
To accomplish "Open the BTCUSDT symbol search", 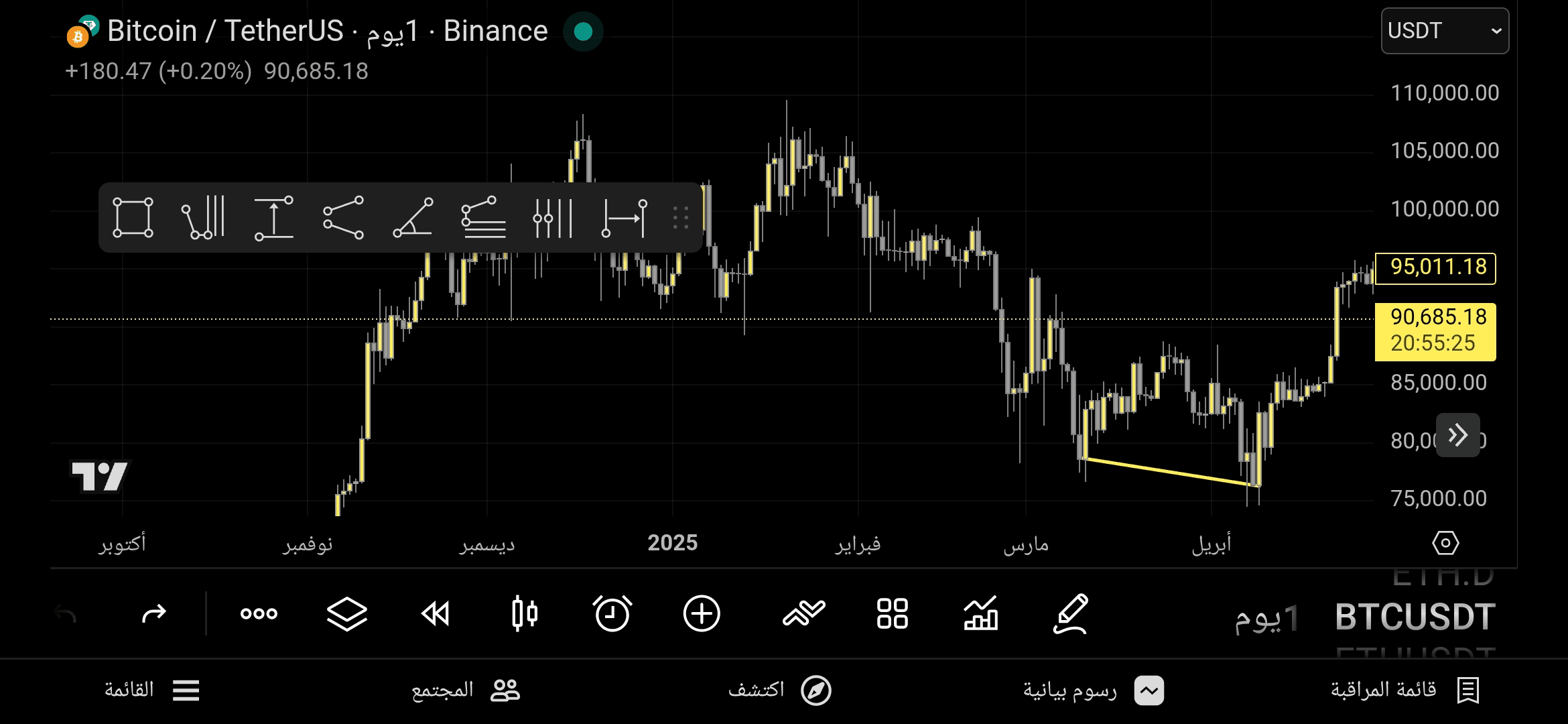I will pos(1415,617).
